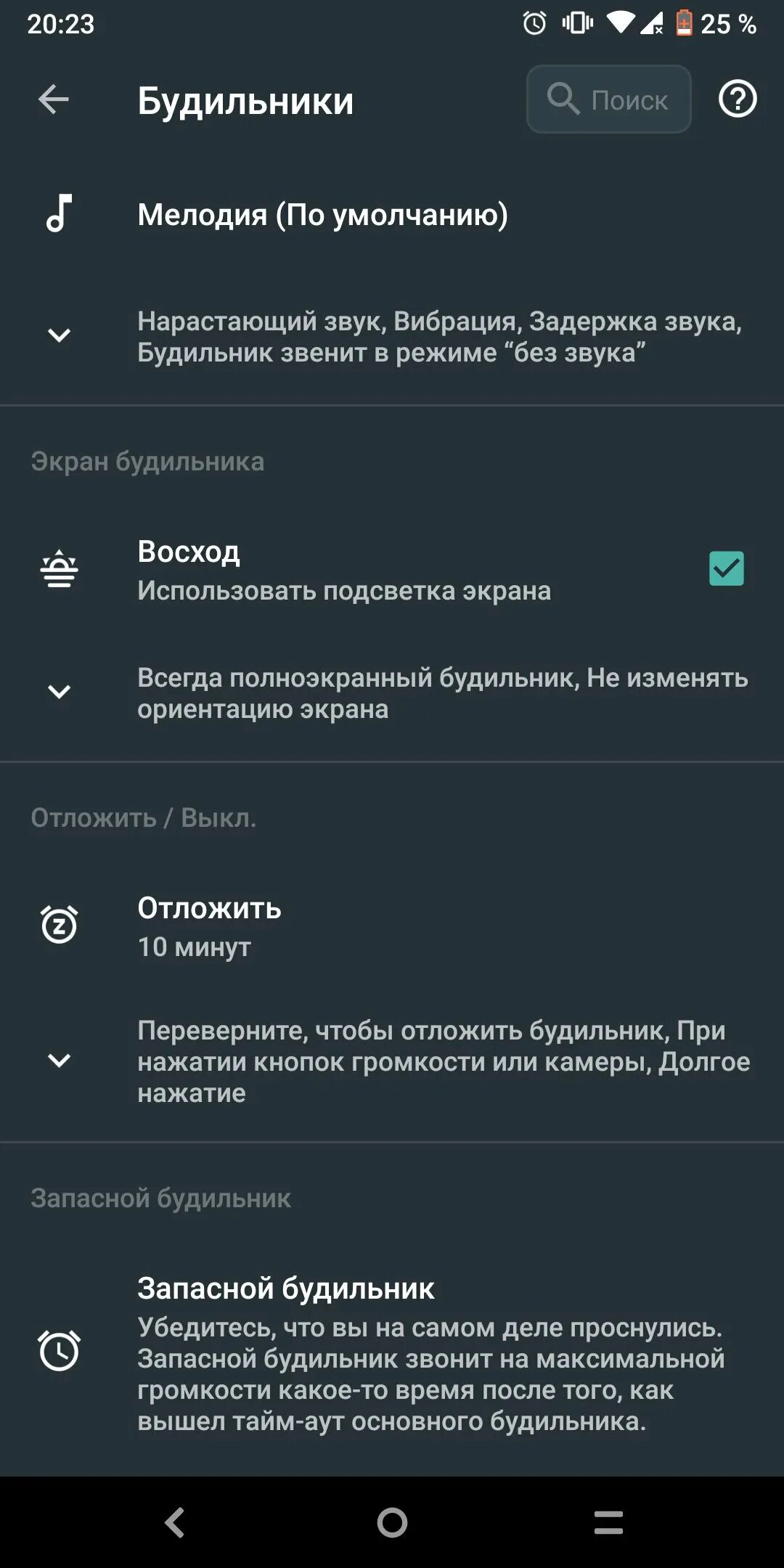Expand Нарастающий звук, Вибрация options
The image size is (784, 1568).
point(392,336)
